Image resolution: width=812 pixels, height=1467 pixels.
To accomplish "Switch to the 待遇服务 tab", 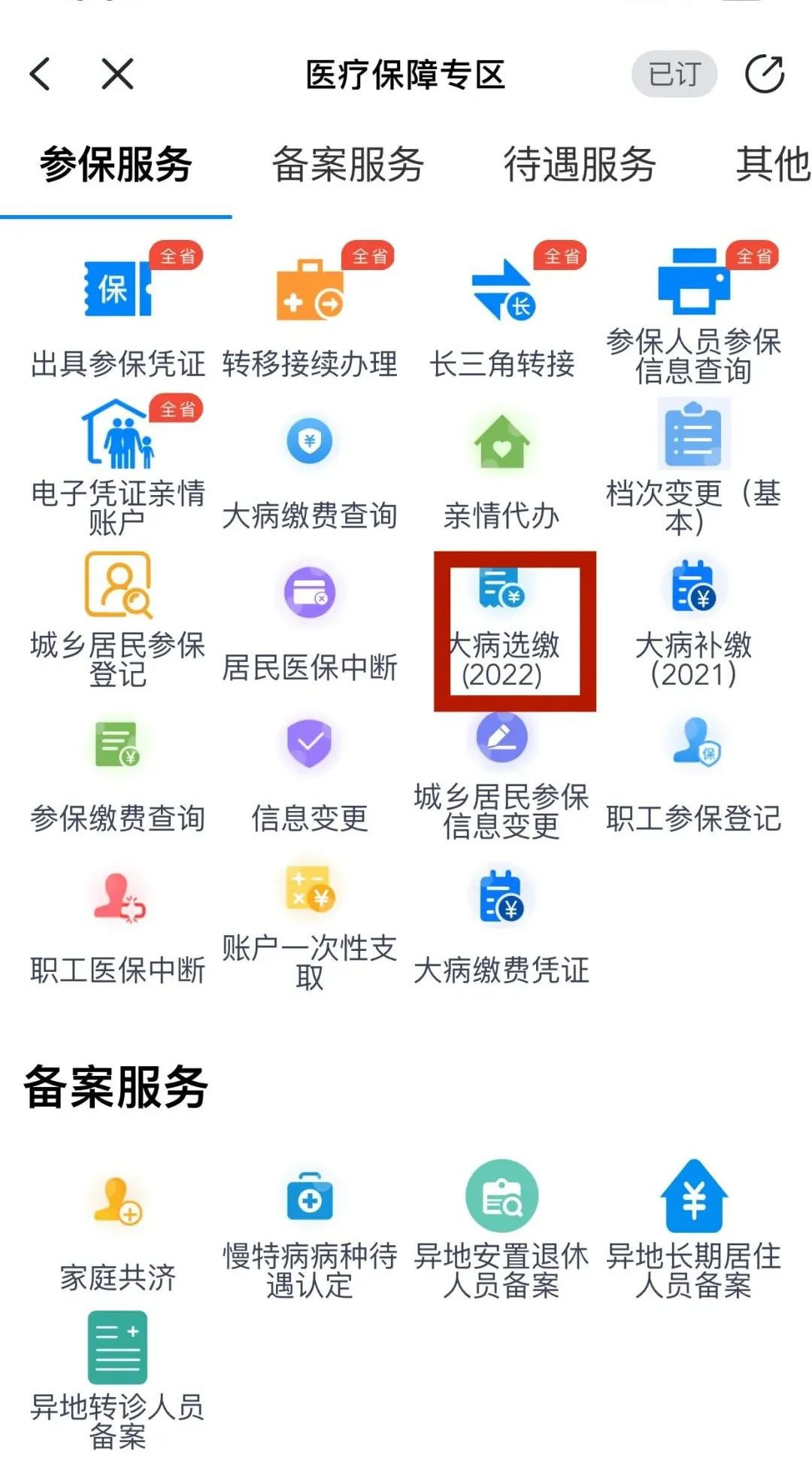I will [579, 164].
